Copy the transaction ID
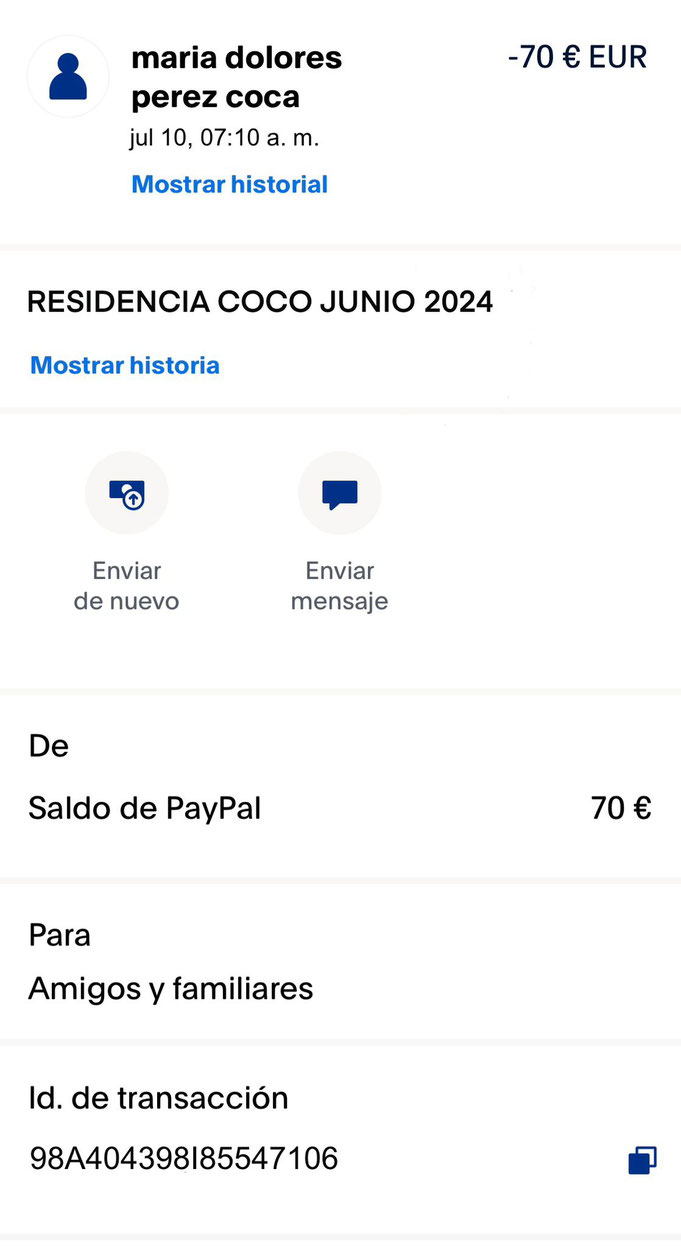The image size is (681, 1247). pos(642,1160)
